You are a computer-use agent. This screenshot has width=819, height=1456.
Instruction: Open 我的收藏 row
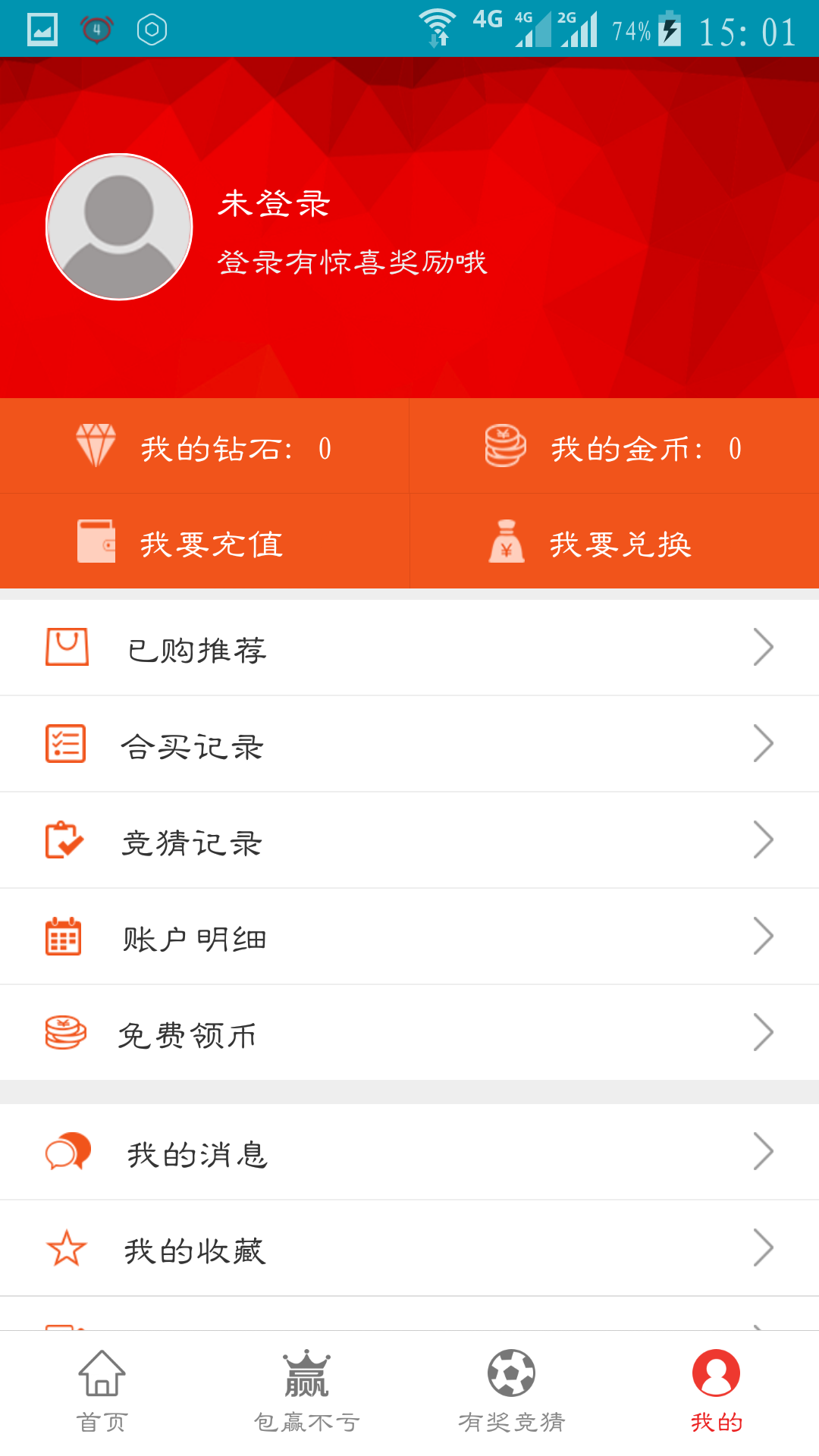[409, 1250]
